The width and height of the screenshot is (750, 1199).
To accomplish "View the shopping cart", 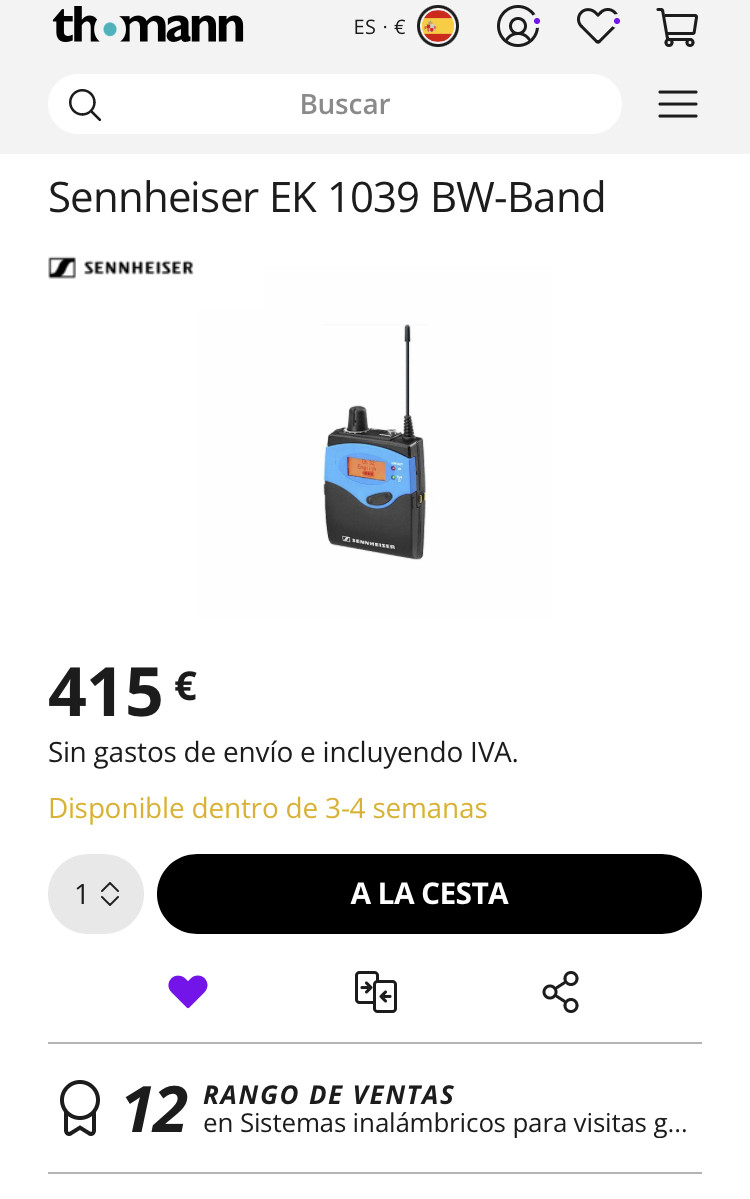I will point(677,27).
